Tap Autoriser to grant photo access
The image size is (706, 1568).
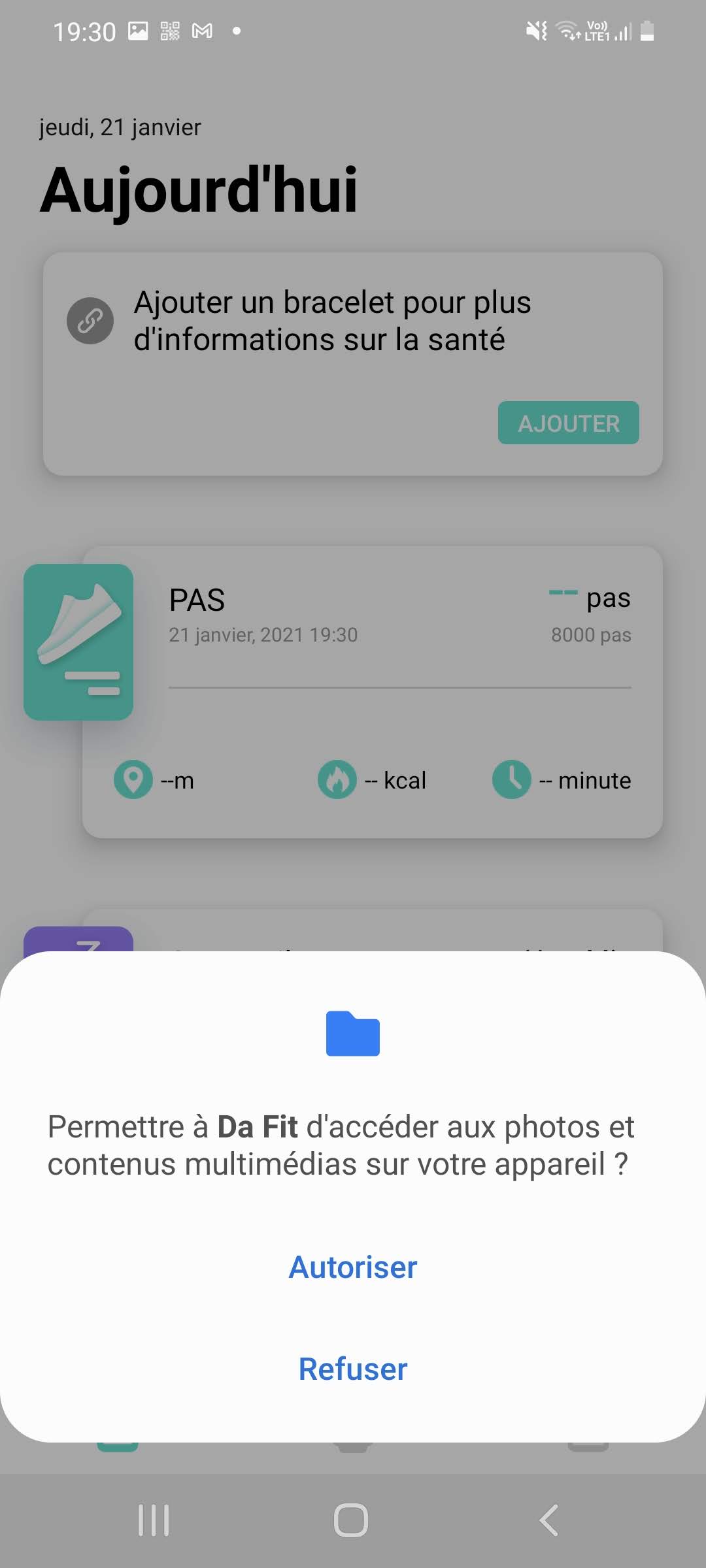point(353,1267)
